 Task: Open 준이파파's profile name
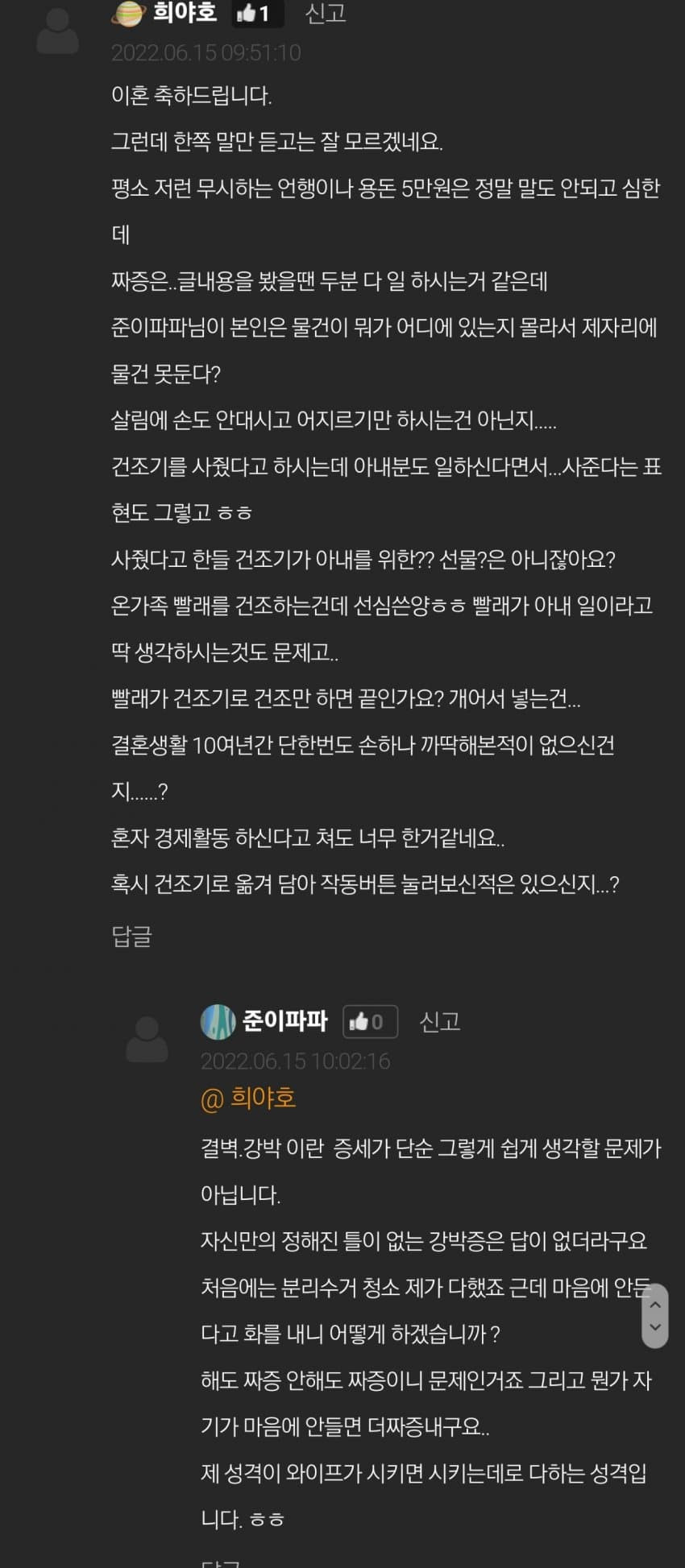pyautogui.click(x=284, y=1021)
